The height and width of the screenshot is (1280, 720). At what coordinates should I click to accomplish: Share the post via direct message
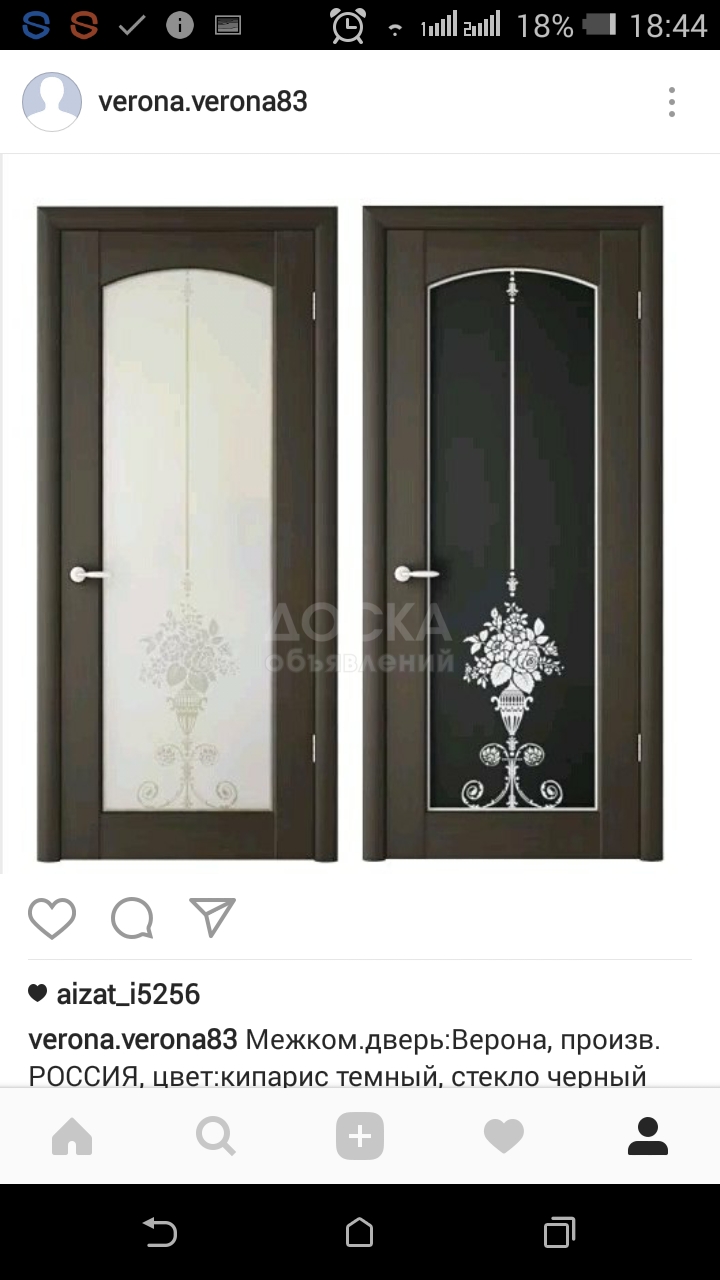(212, 918)
